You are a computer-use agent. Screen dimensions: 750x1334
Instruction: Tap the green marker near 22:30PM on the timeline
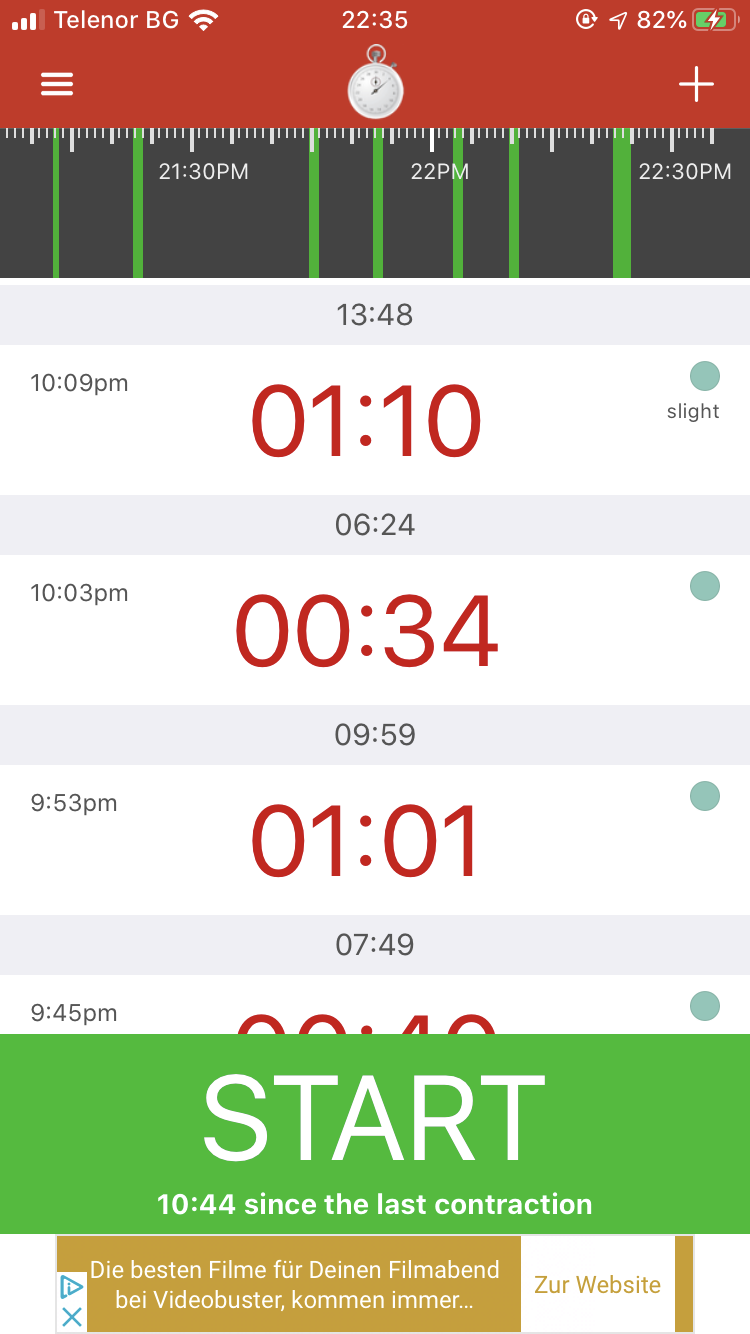pyautogui.click(x=622, y=203)
